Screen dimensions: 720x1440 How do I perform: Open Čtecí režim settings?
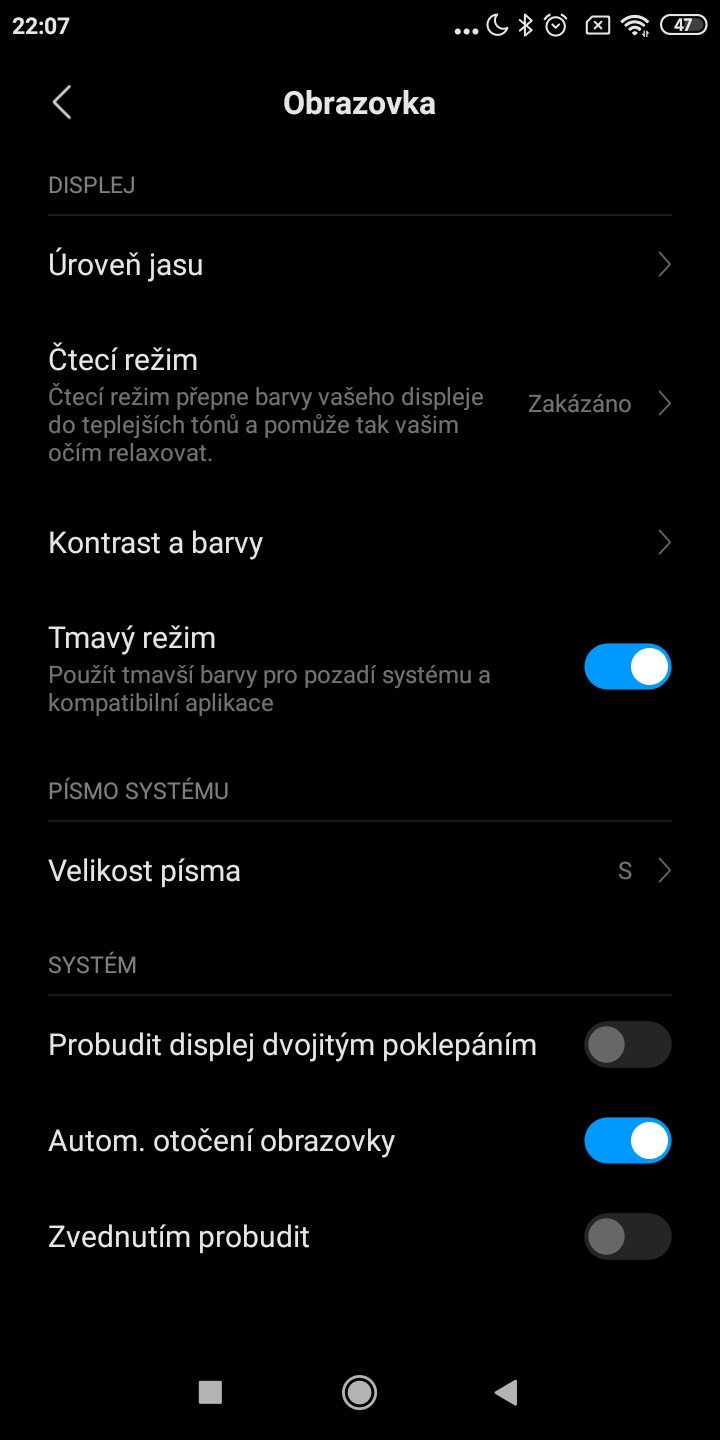360,404
